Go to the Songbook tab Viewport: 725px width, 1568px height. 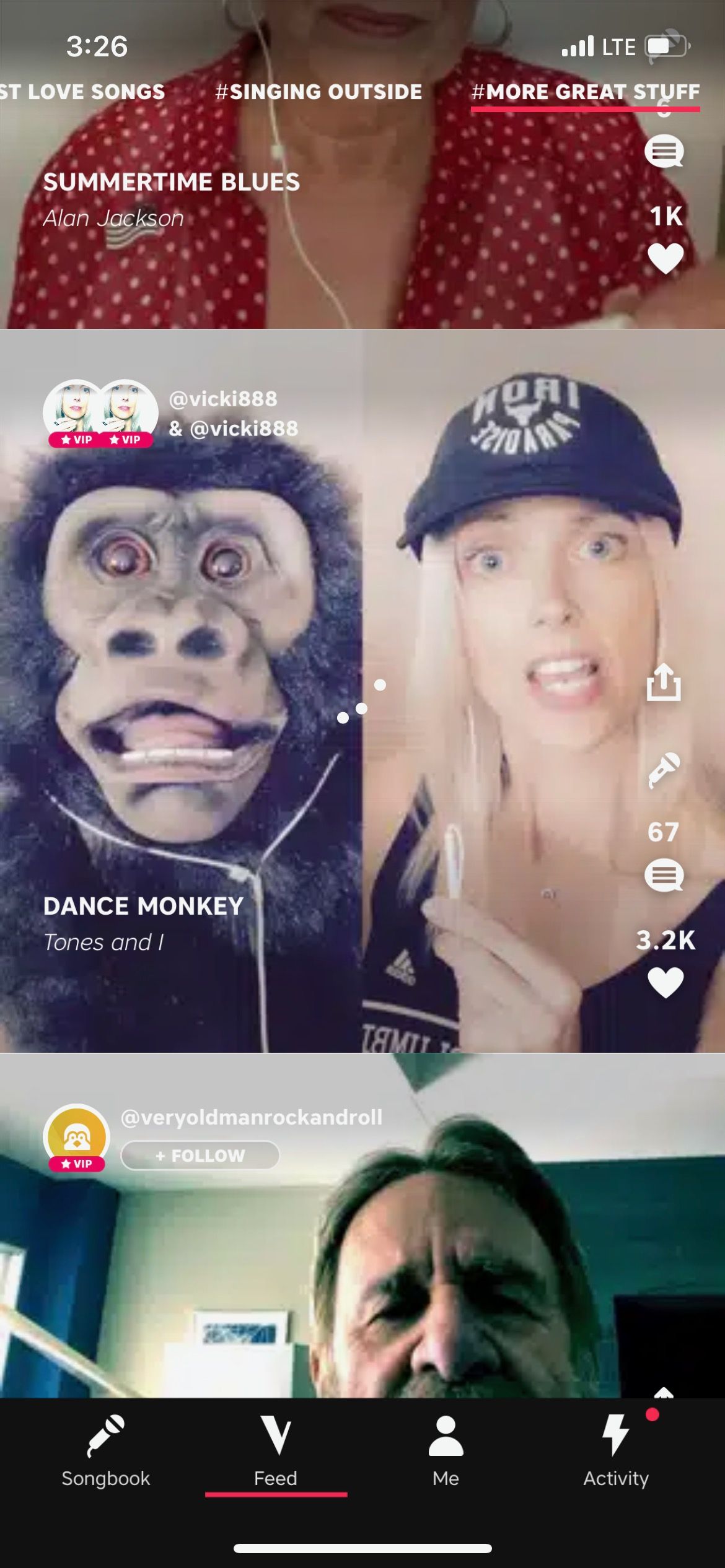105,1451
